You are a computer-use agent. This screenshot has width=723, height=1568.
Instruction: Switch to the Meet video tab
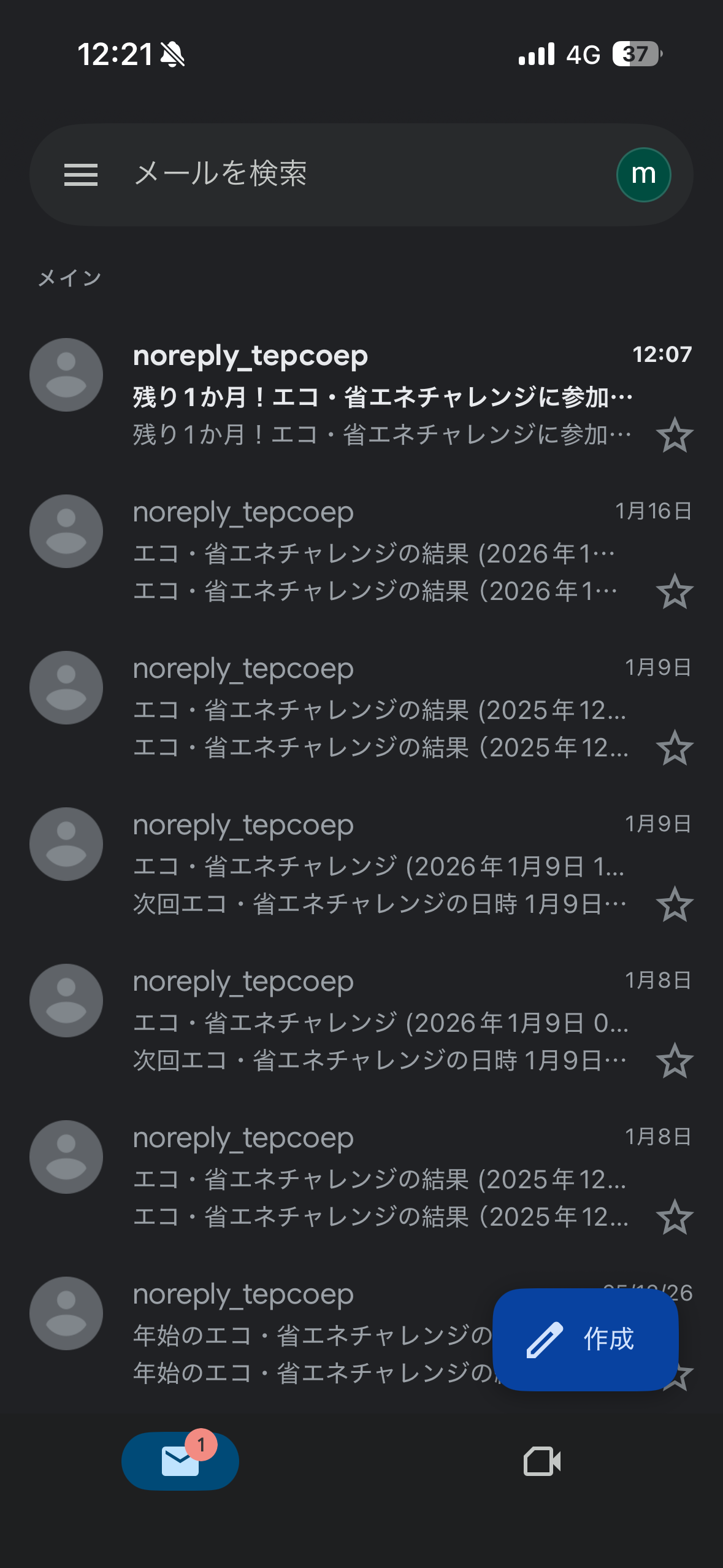(542, 1461)
